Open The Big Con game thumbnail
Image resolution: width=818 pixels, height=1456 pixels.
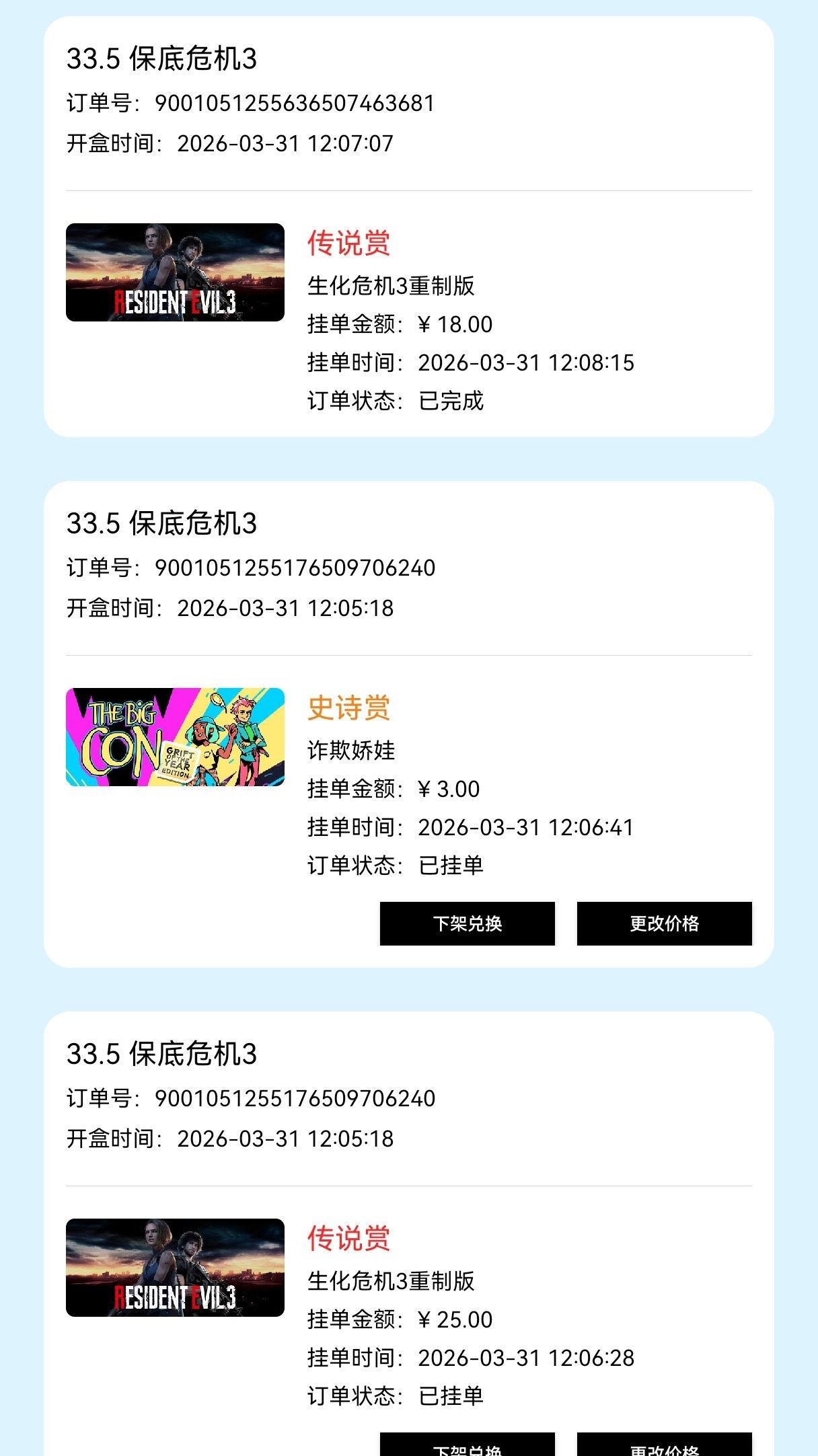click(x=175, y=737)
